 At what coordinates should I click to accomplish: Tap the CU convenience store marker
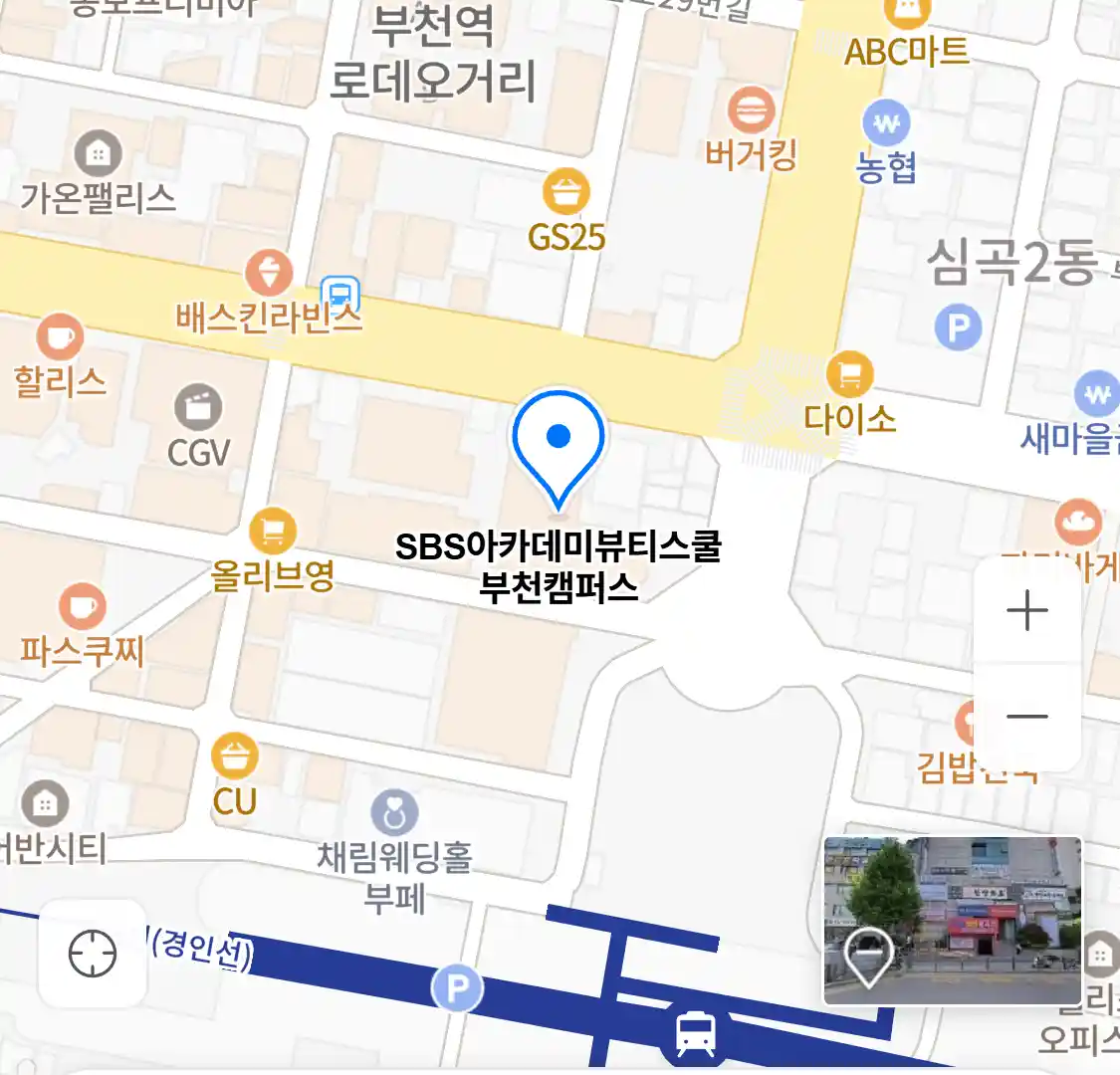234,757
